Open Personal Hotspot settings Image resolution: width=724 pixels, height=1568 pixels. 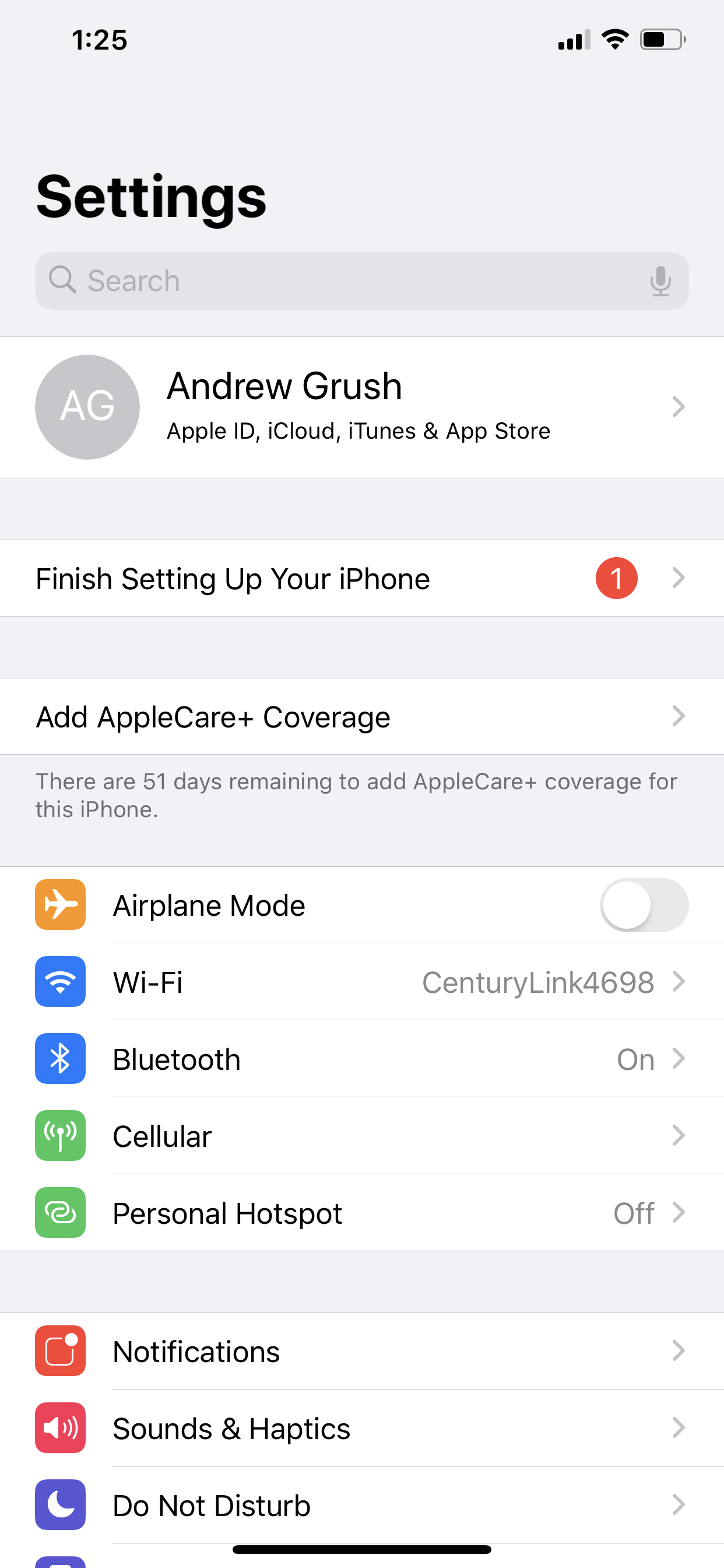[x=361, y=1213]
